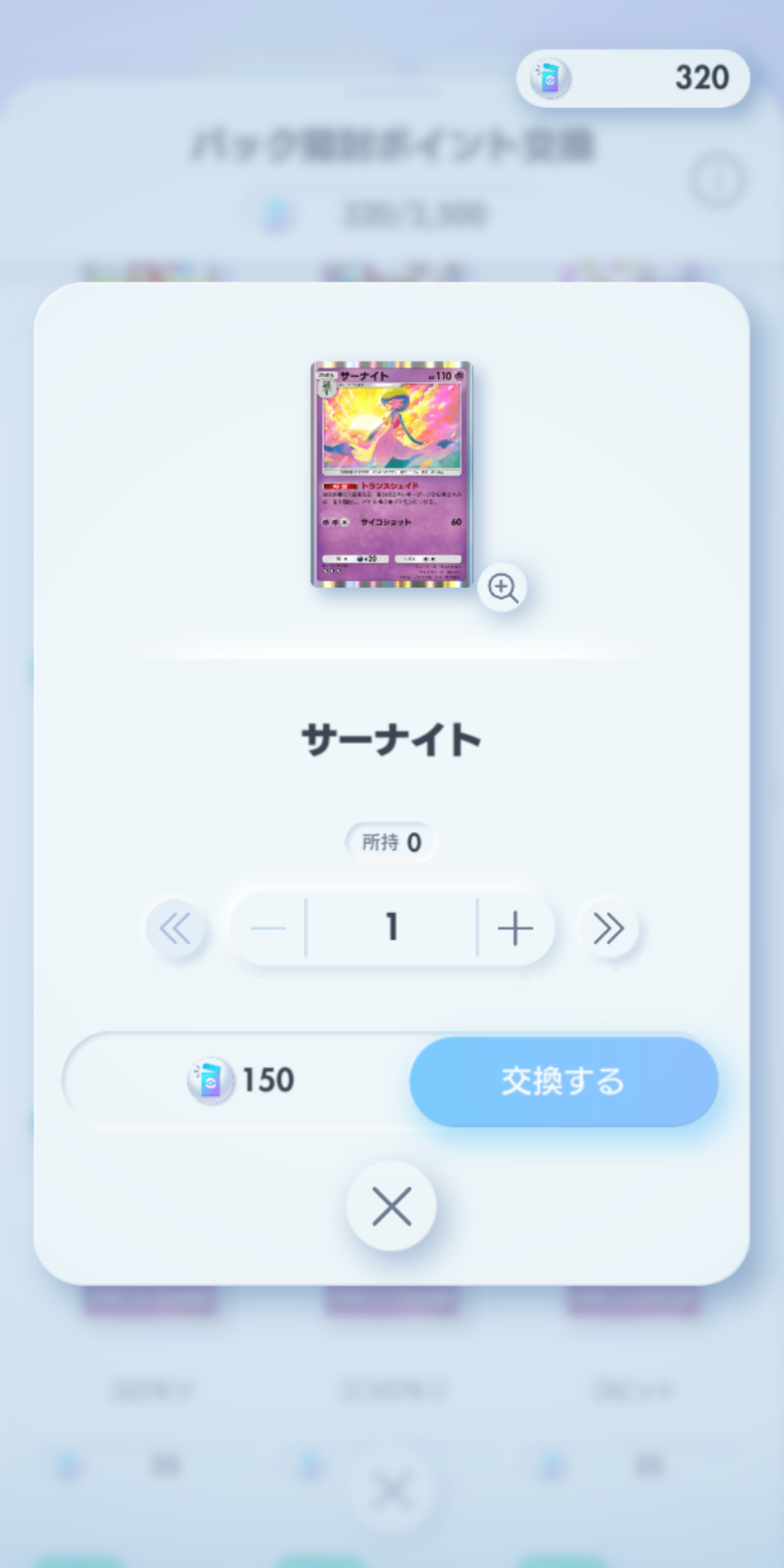784x1568 pixels.
Task: Decrease exchange quantity with the minus button
Action: coord(268,928)
